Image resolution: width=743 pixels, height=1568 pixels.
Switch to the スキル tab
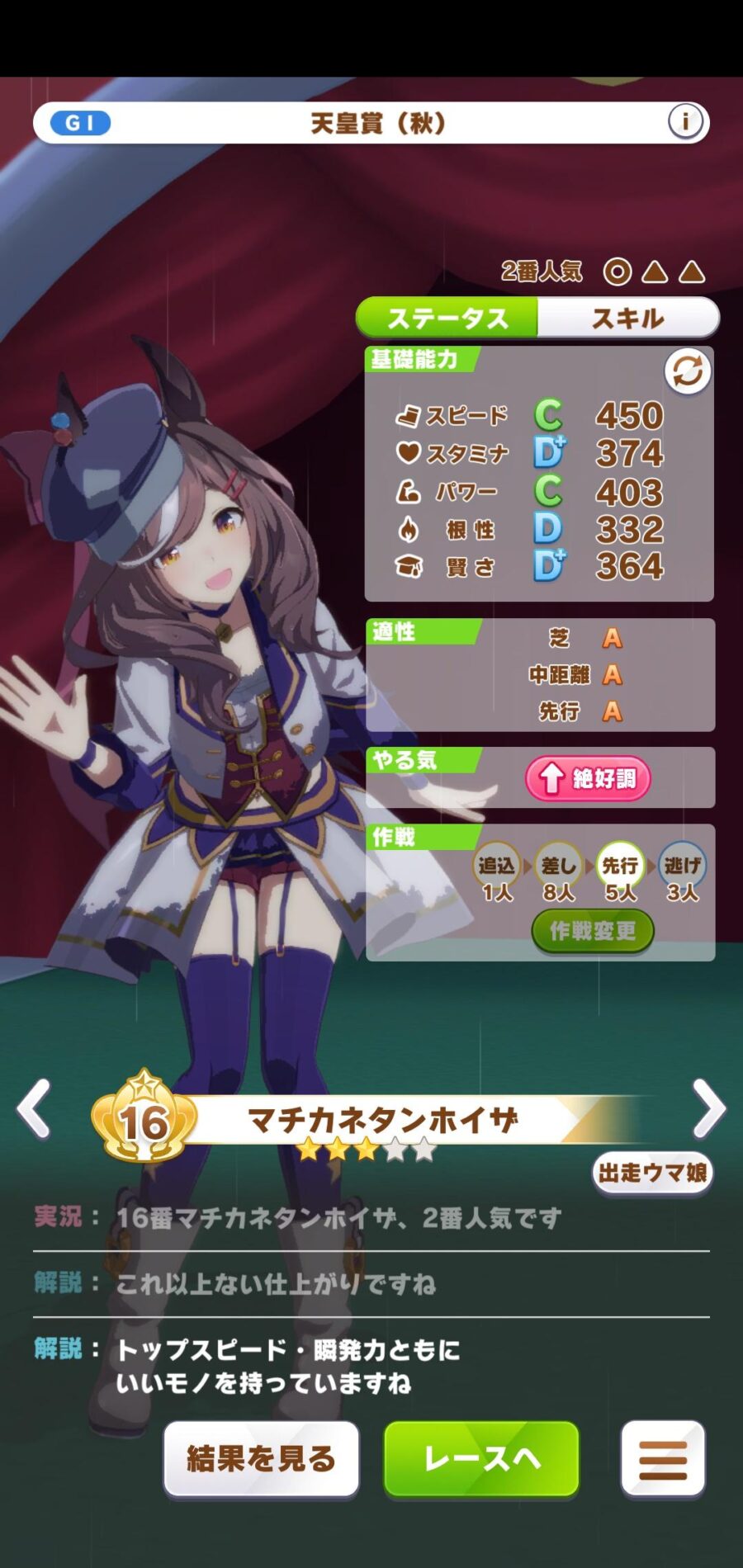[627, 319]
